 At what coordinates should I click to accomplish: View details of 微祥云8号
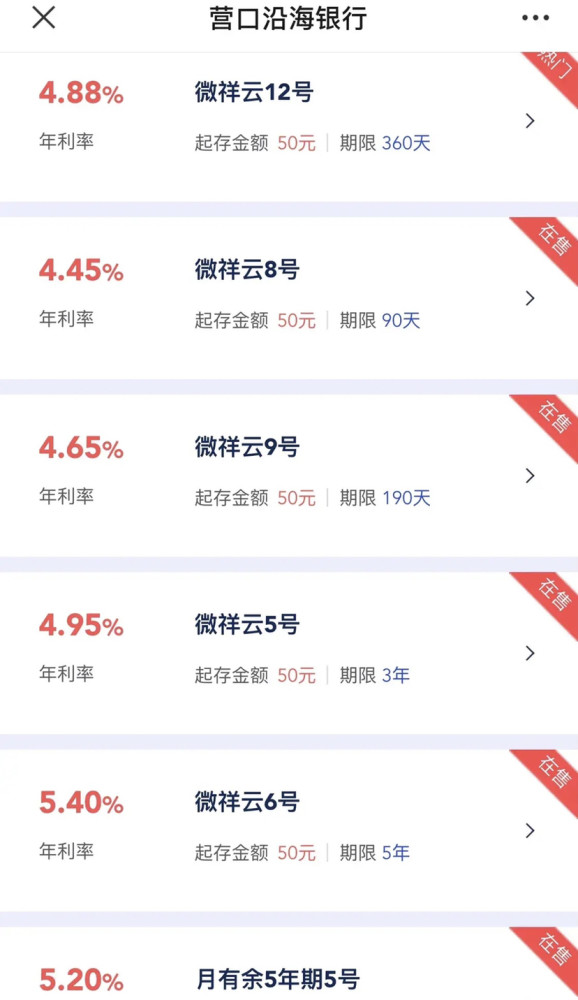(289, 298)
